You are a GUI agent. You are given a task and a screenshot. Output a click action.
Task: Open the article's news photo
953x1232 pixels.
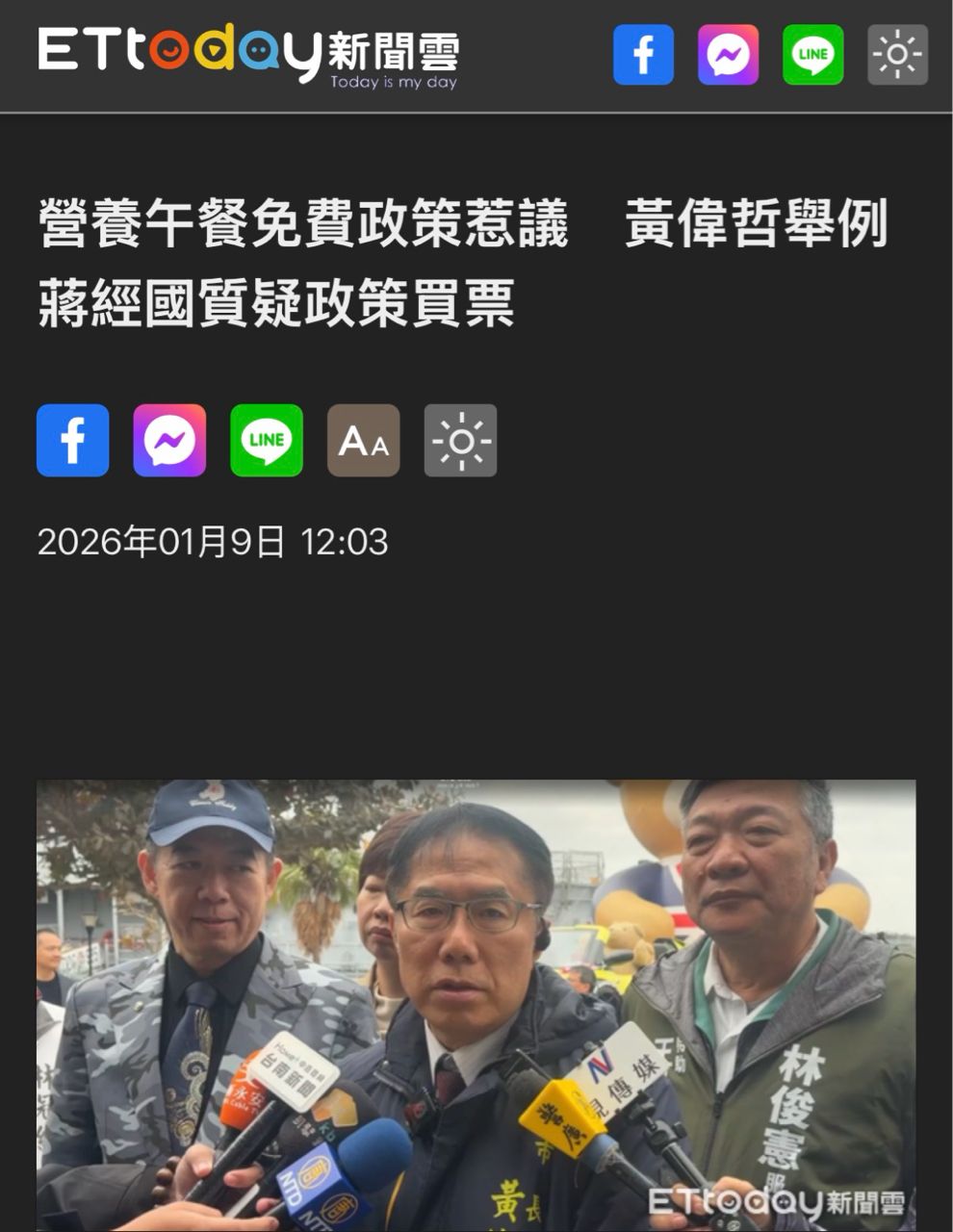pos(476,1004)
